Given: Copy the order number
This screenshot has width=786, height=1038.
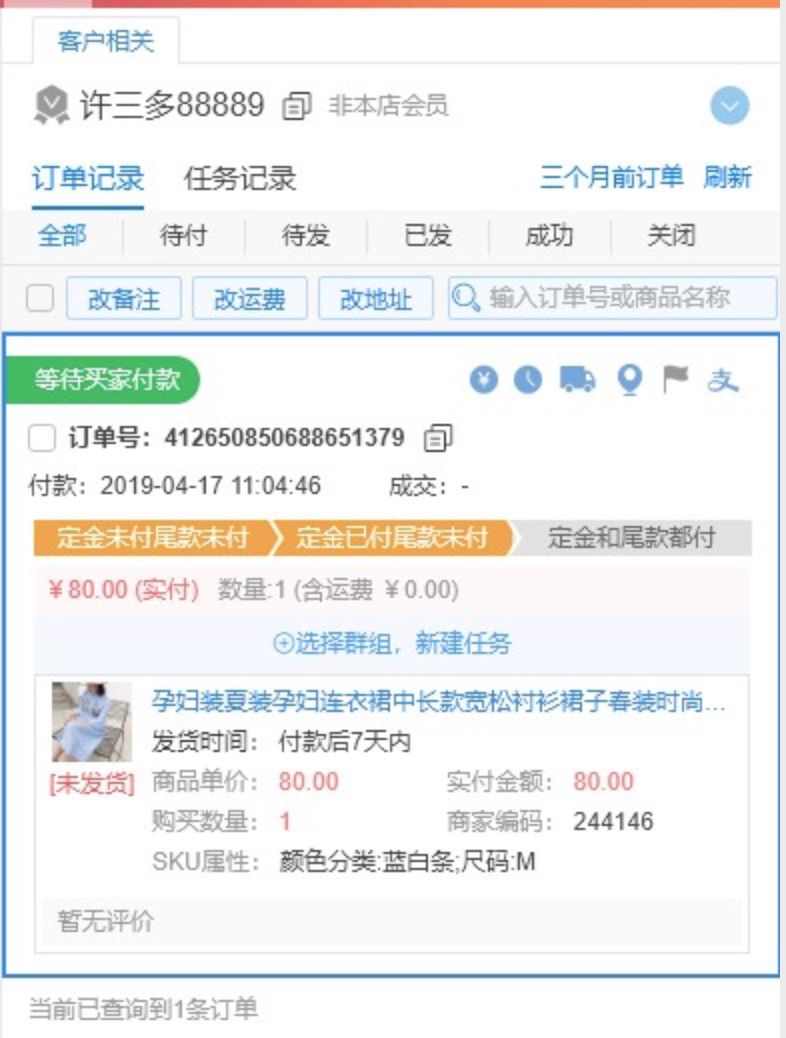Looking at the screenshot, I should (438, 437).
